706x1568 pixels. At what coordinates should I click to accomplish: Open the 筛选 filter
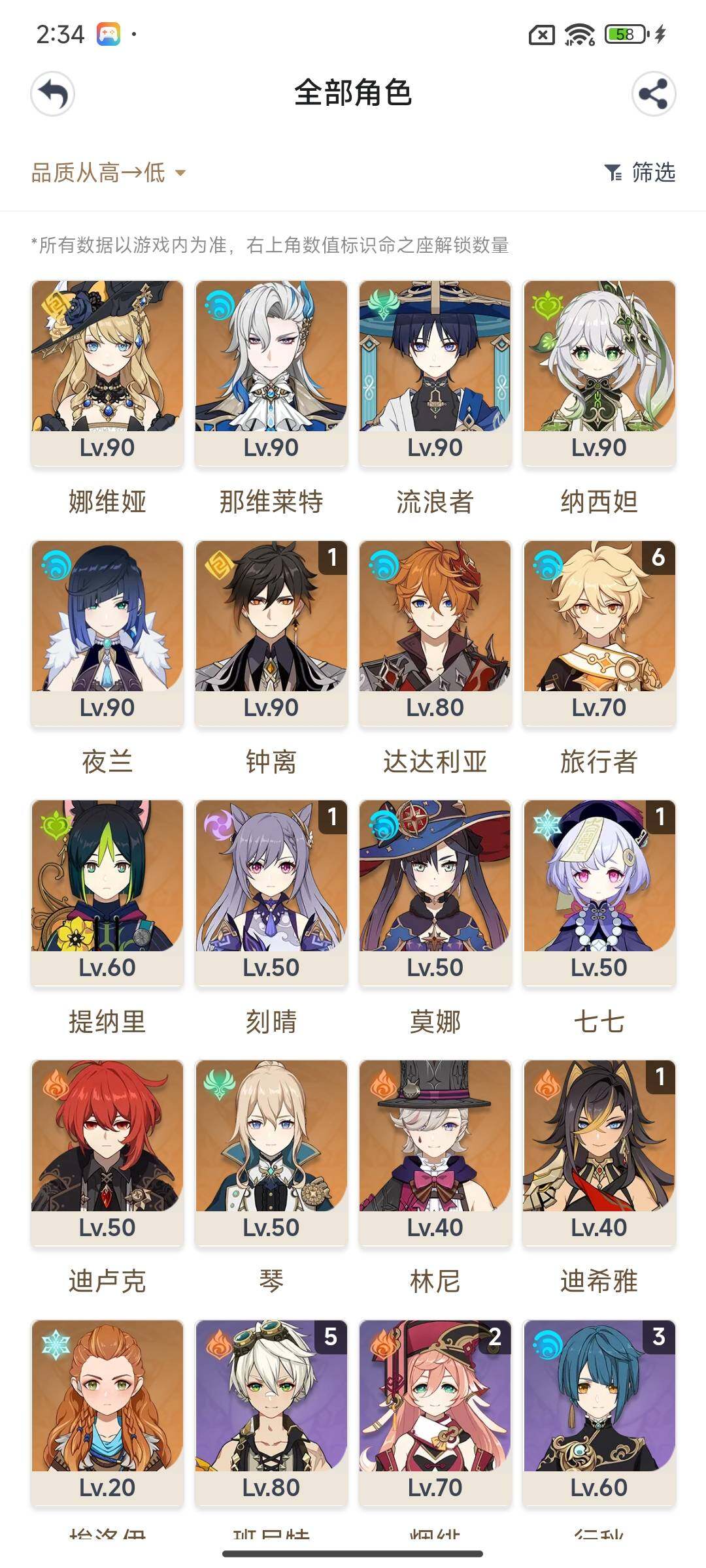(x=641, y=173)
